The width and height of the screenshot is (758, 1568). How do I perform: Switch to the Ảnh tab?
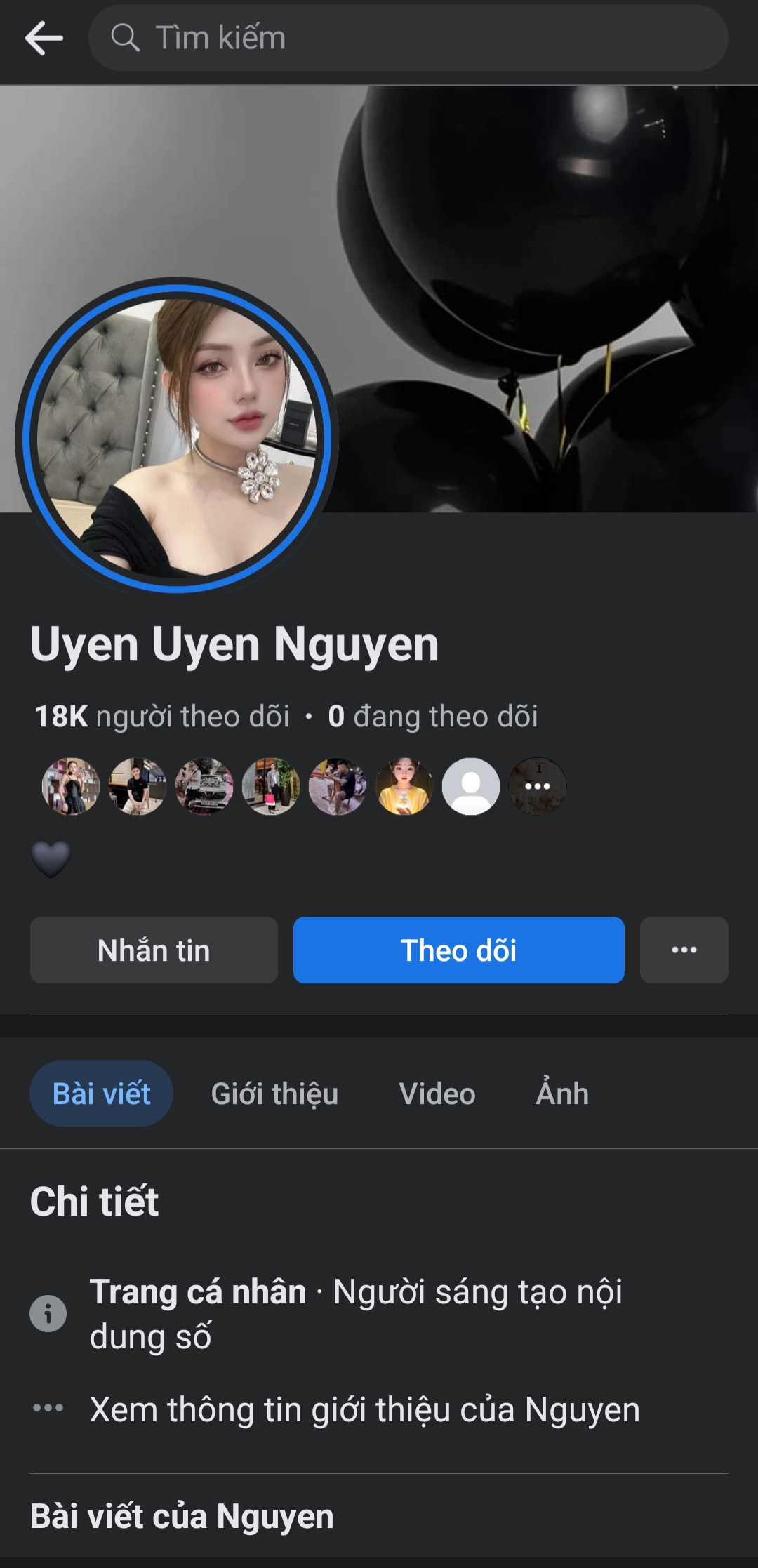[x=562, y=1094]
